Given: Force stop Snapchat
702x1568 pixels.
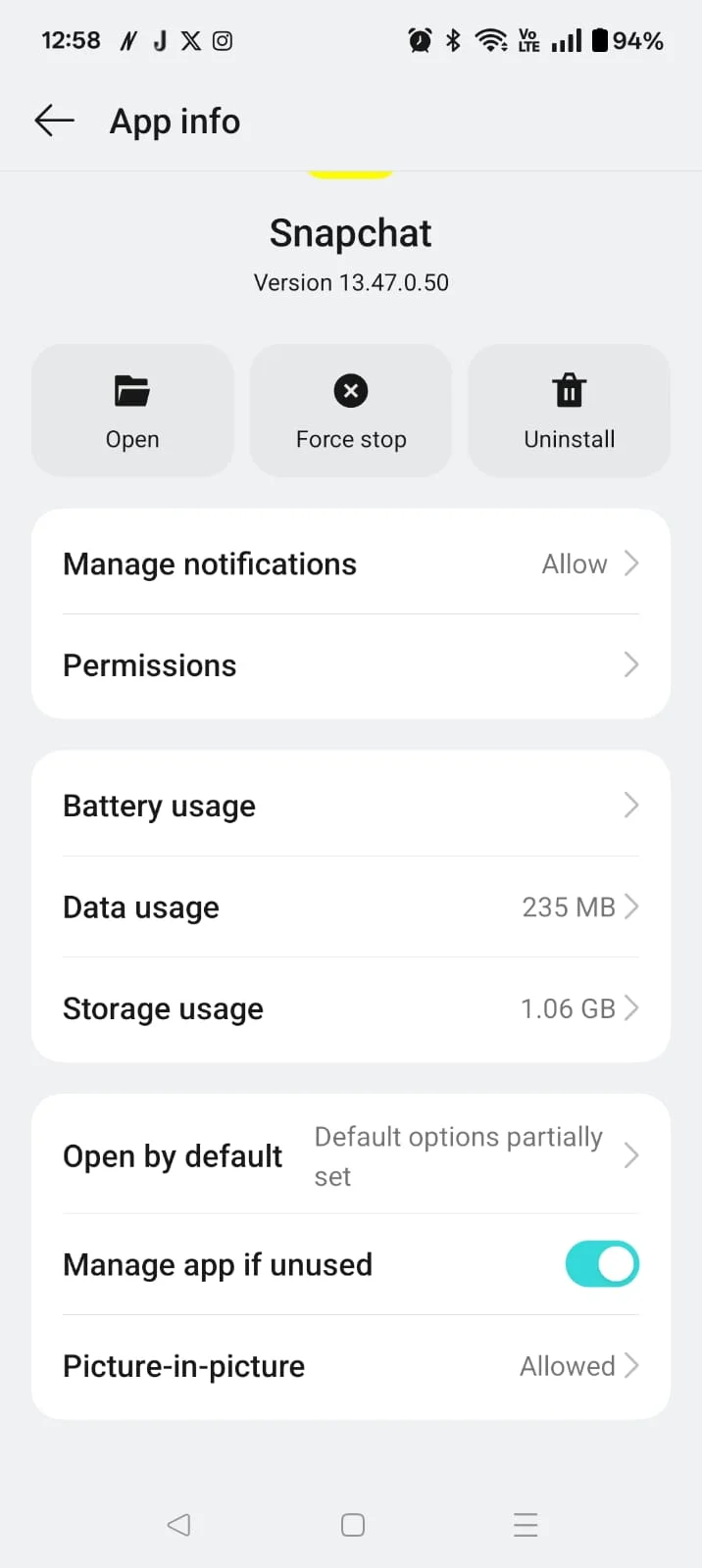Looking at the screenshot, I should (351, 411).
